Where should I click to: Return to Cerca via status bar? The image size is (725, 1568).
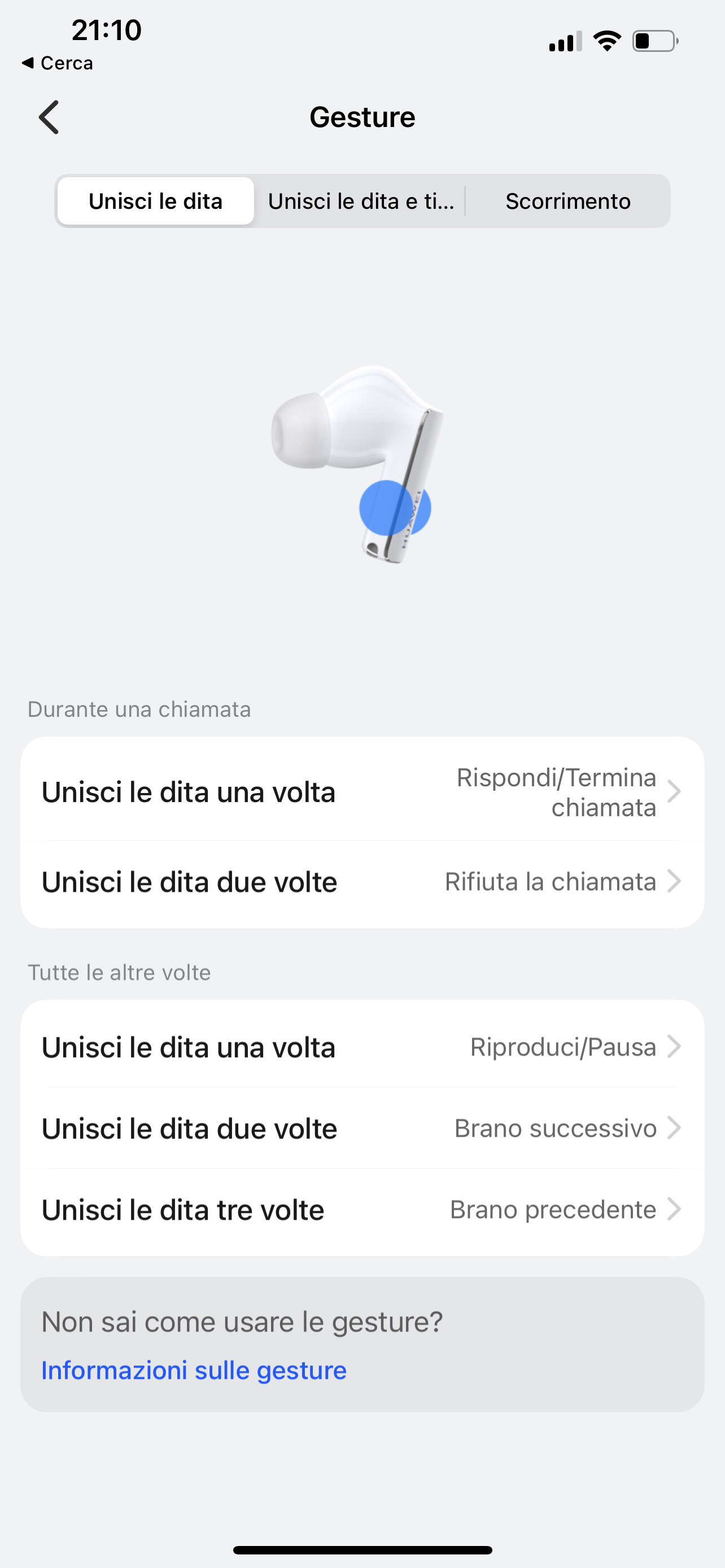point(57,63)
